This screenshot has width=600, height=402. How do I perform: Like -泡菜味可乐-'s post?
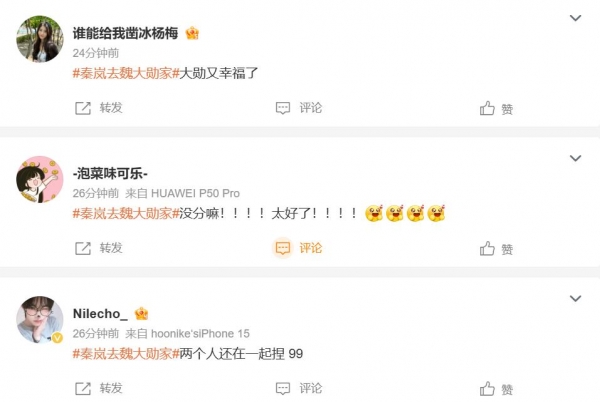click(497, 247)
